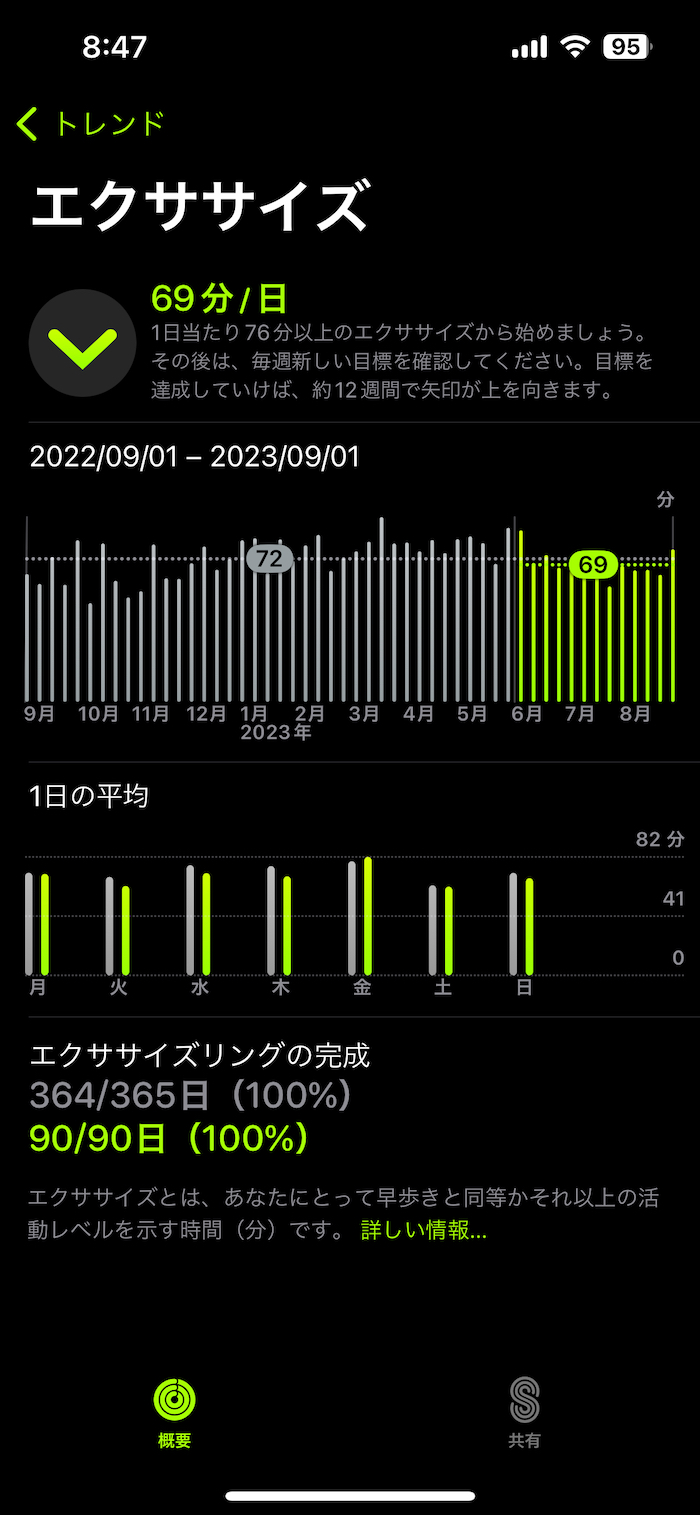Image resolution: width=700 pixels, height=1515 pixels.
Task: Switch to the 共有 tab
Action: coord(524,1412)
